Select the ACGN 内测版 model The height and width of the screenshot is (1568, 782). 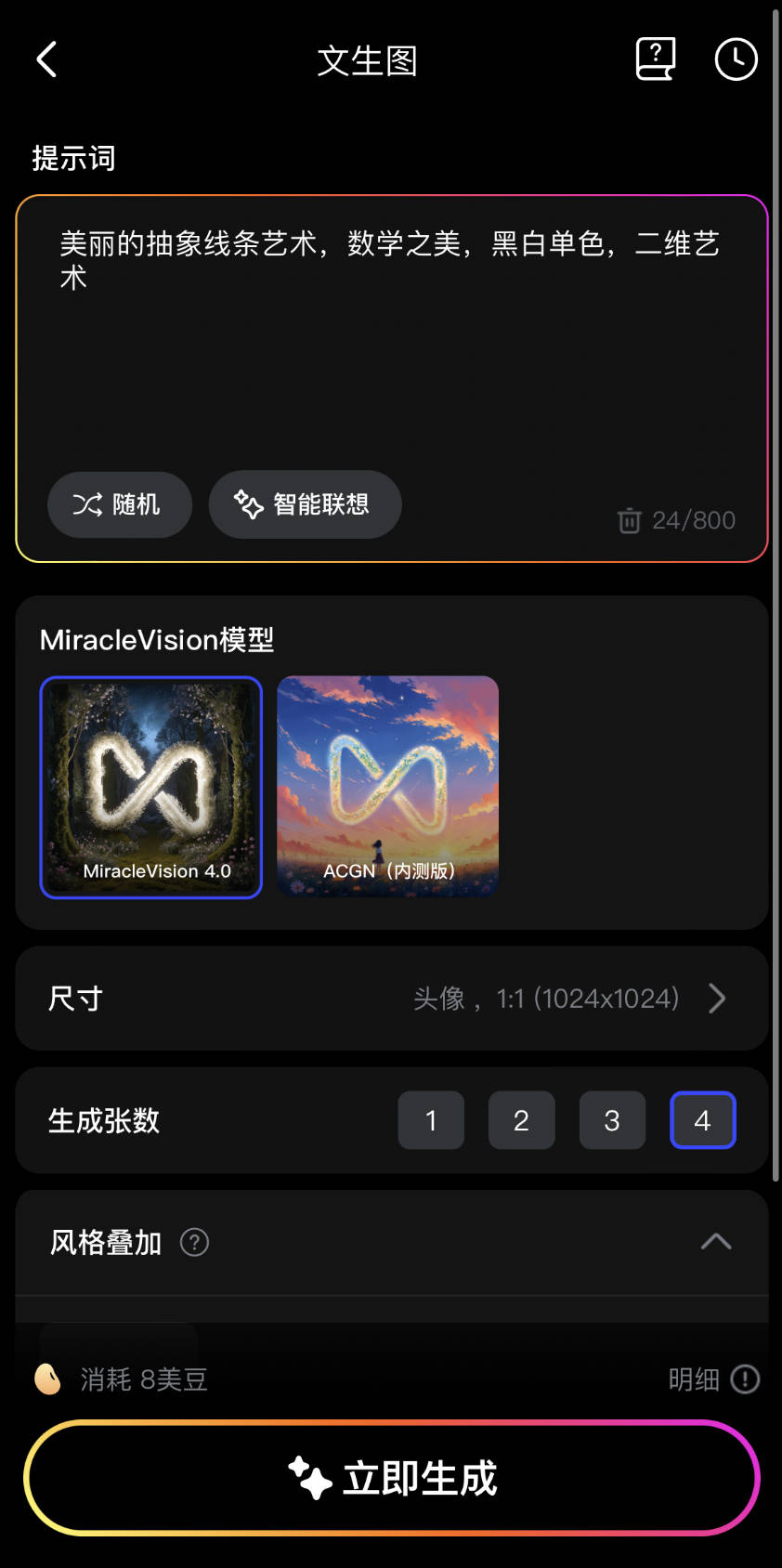click(x=387, y=786)
